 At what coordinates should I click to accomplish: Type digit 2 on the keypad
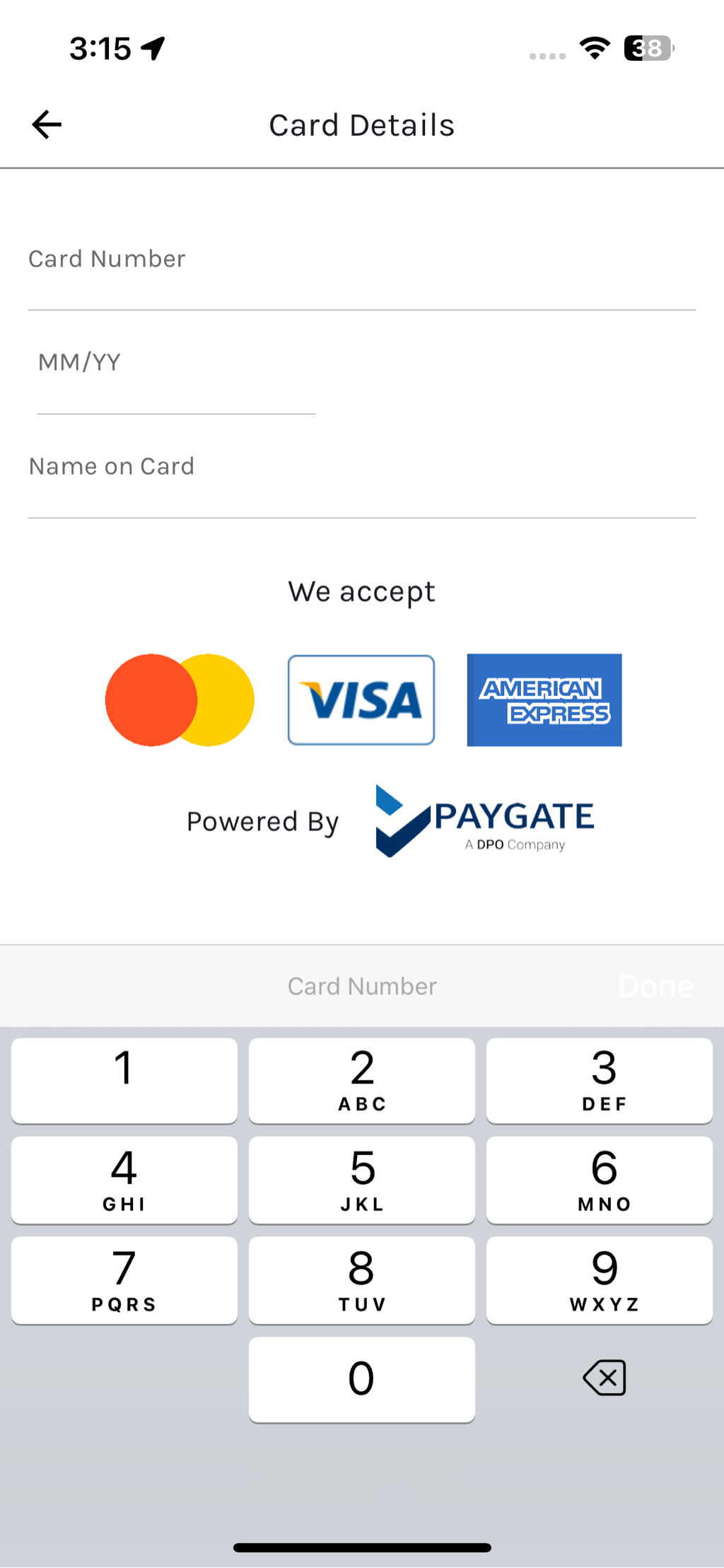click(362, 1080)
